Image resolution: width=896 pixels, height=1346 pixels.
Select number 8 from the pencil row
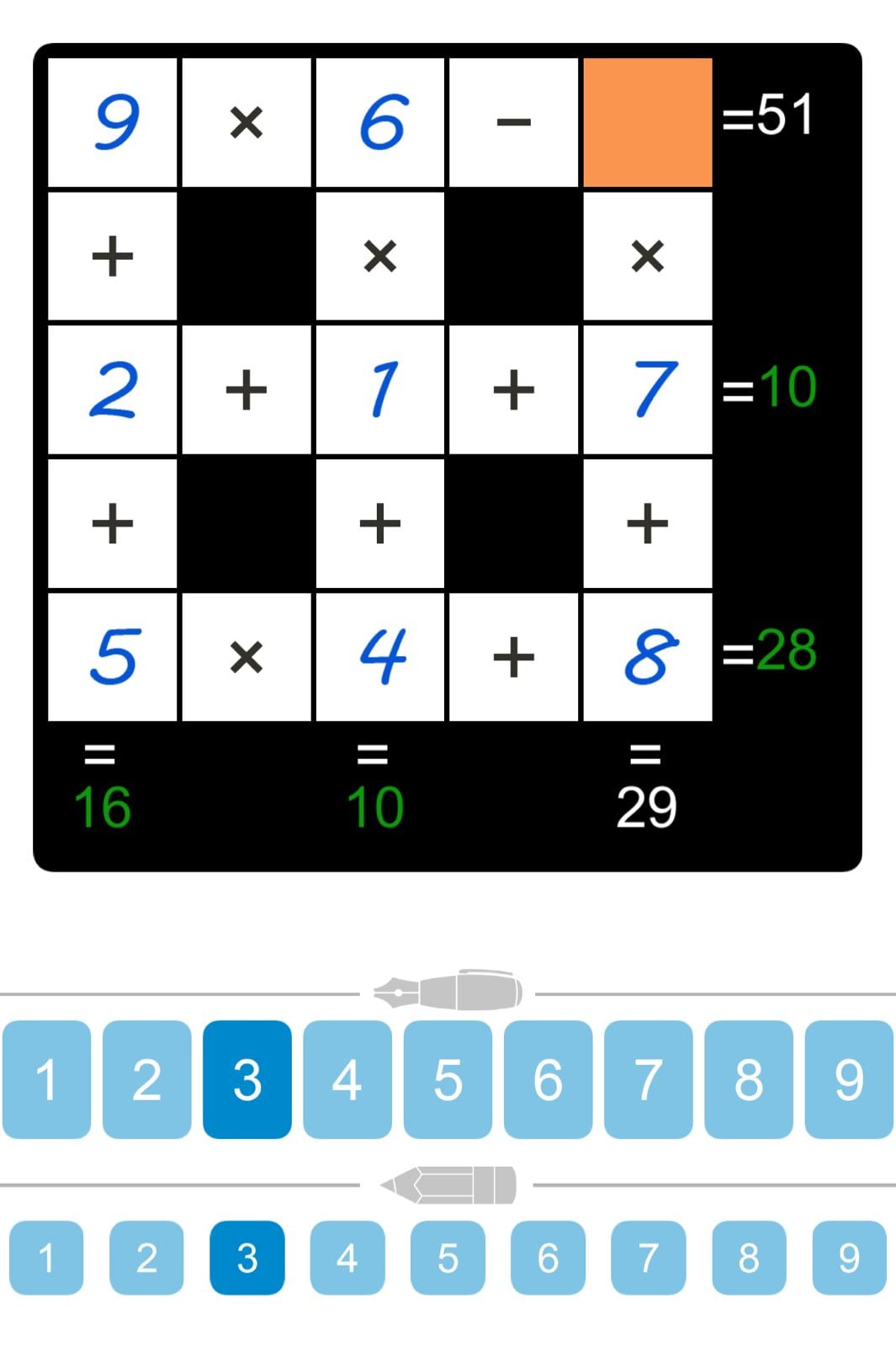click(x=748, y=1256)
